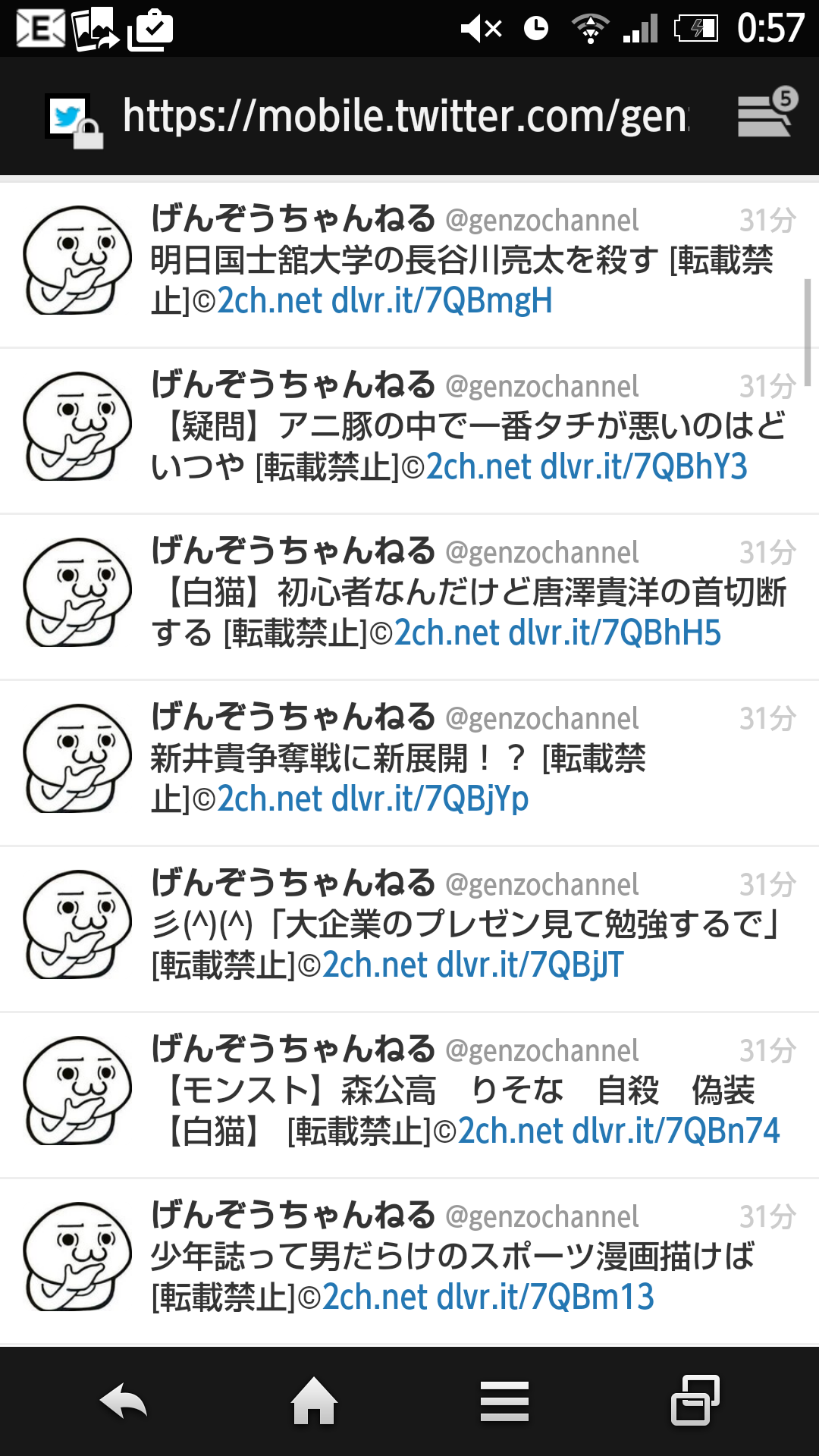Open the dlvr.it/7QBmgH link
Image resolution: width=819 pixels, height=1456 pixels.
(442, 301)
